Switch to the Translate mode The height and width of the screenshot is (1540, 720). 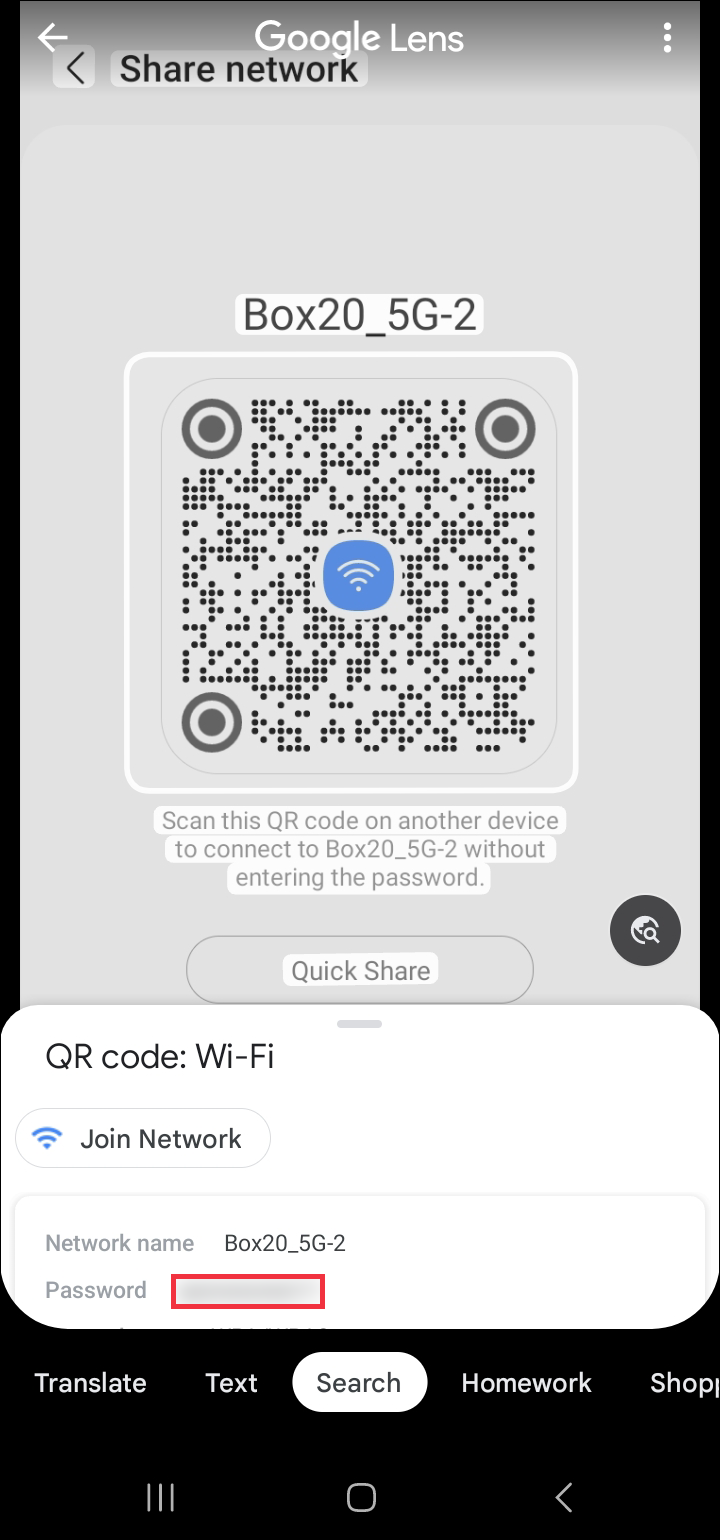point(90,1383)
